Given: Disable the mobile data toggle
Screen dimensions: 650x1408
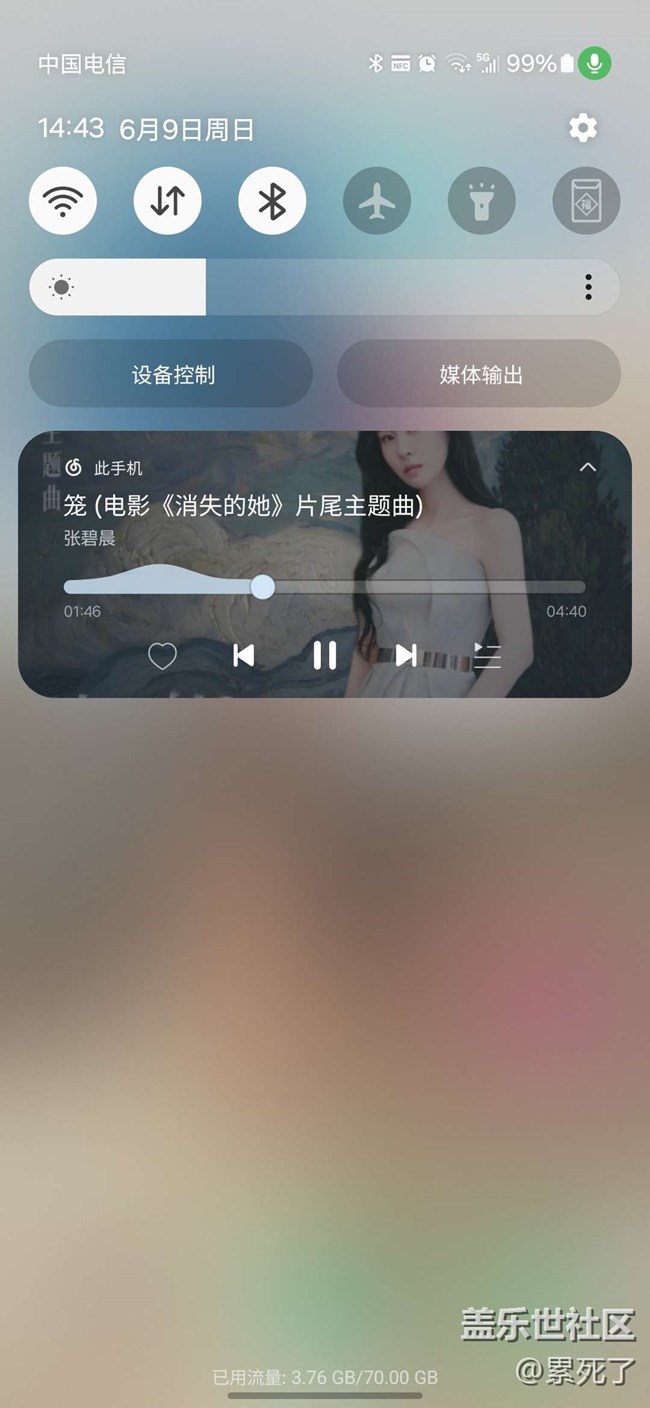Looking at the screenshot, I should [x=168, y=201].
